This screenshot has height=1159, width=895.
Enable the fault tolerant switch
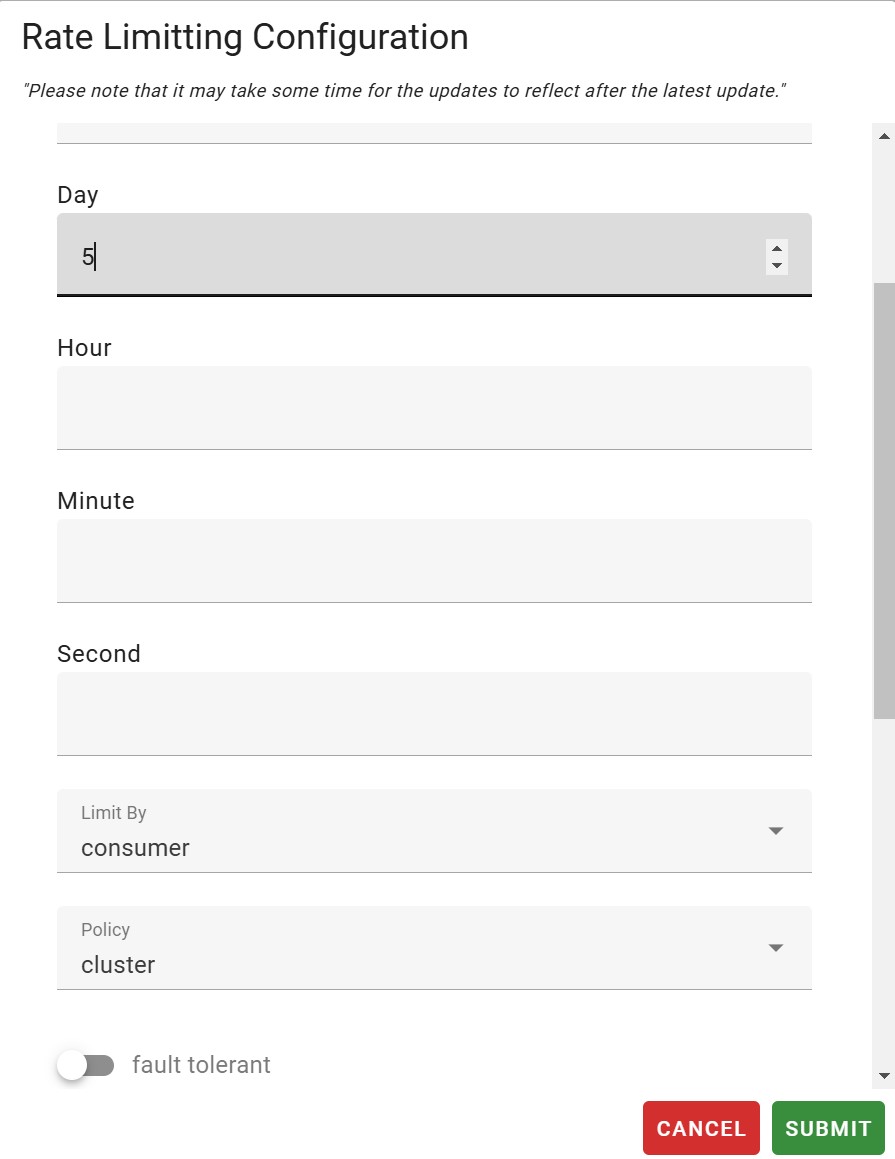[x=86, y=1065]
